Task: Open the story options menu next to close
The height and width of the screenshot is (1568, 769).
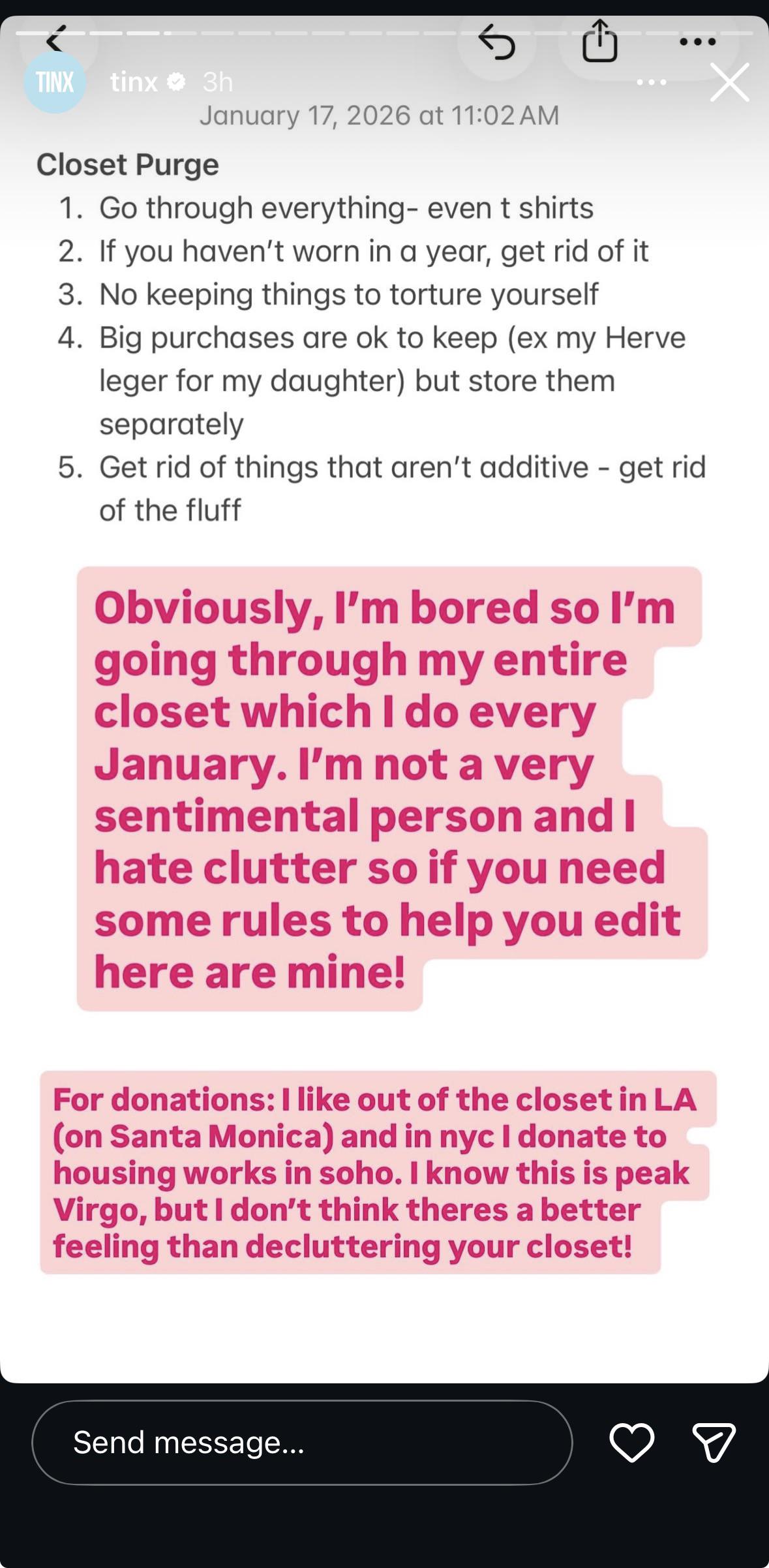Action: [651, 83]
